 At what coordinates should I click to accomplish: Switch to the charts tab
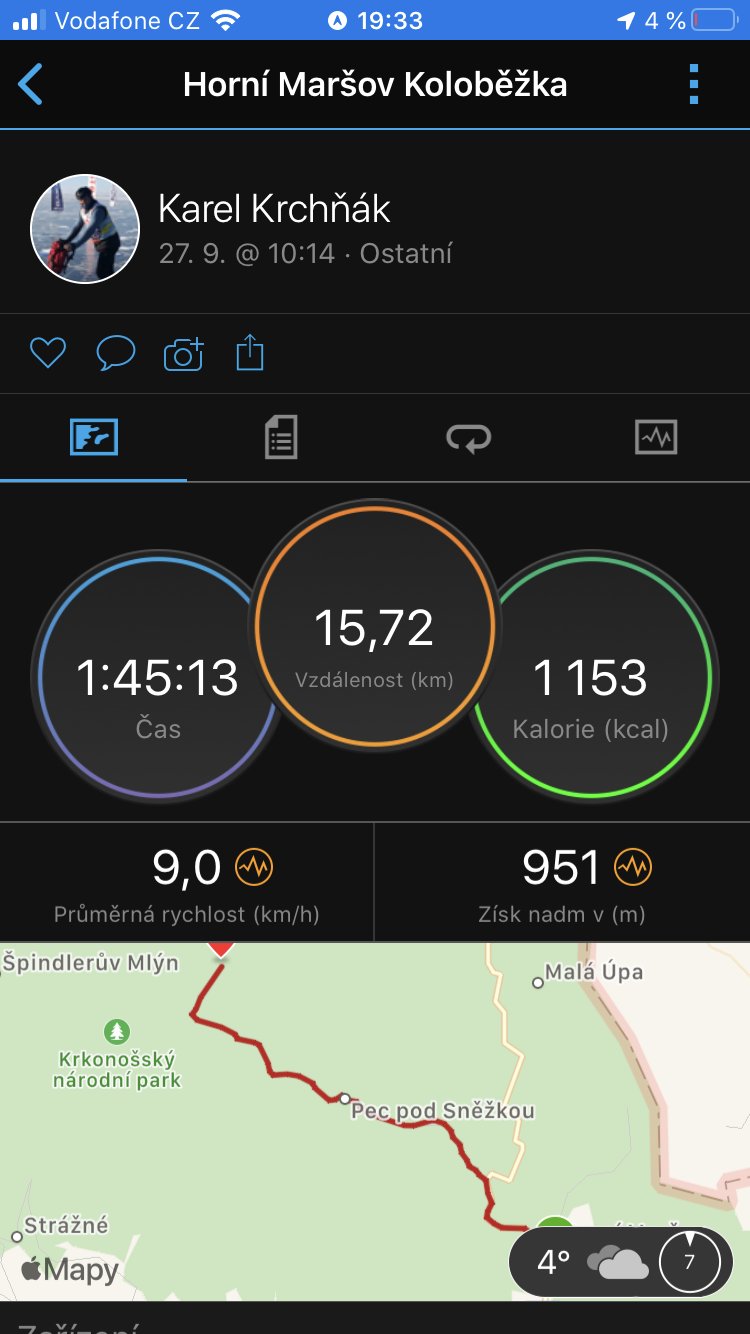point(656,438)
